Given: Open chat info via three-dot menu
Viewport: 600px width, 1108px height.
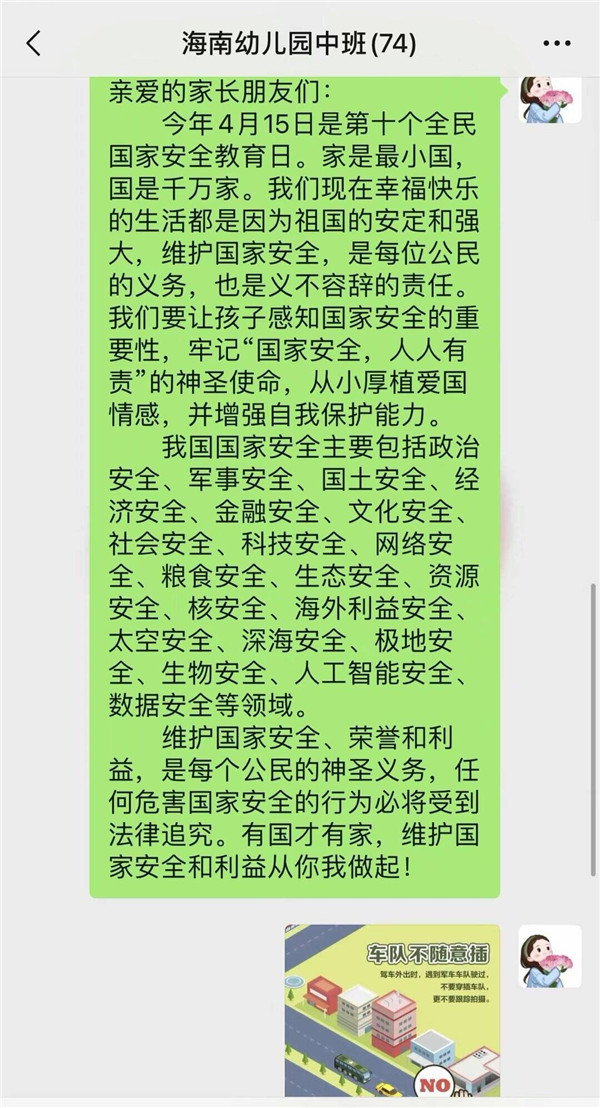Looking at the screenshot, I should point(556,44).
